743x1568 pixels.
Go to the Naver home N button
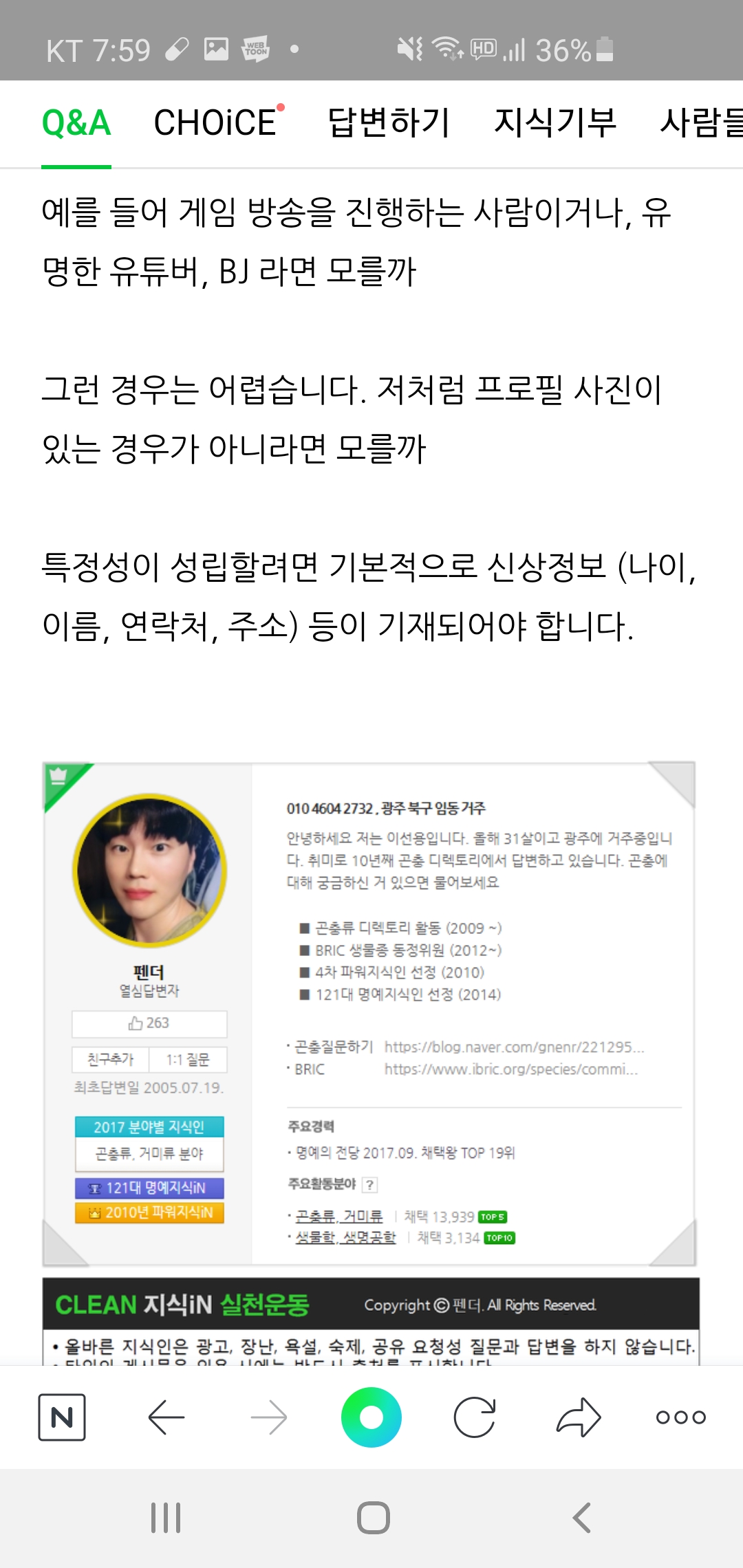(62, 1417)
